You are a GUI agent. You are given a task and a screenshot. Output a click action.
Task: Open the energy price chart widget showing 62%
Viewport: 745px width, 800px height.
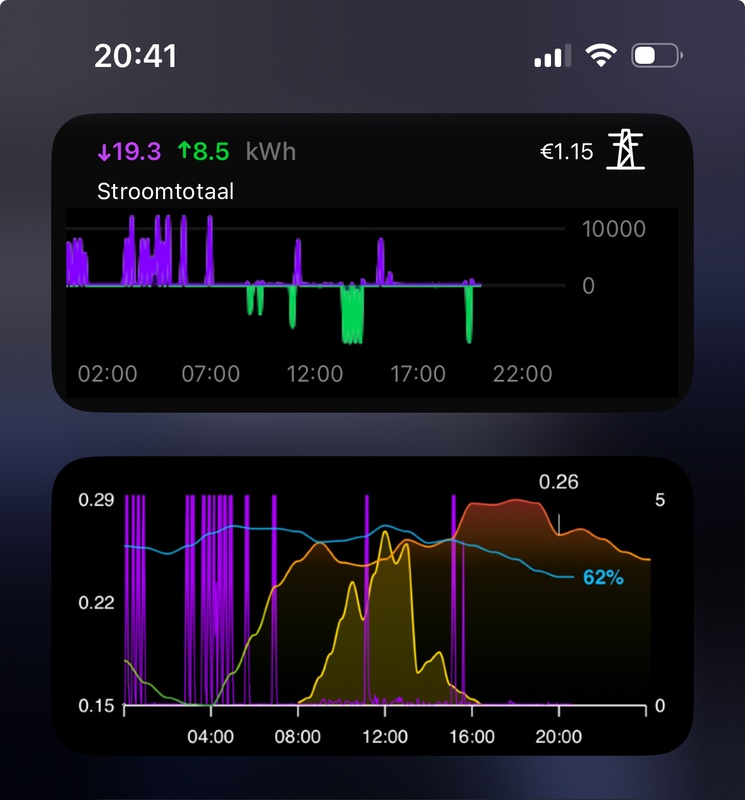[372, 606]
